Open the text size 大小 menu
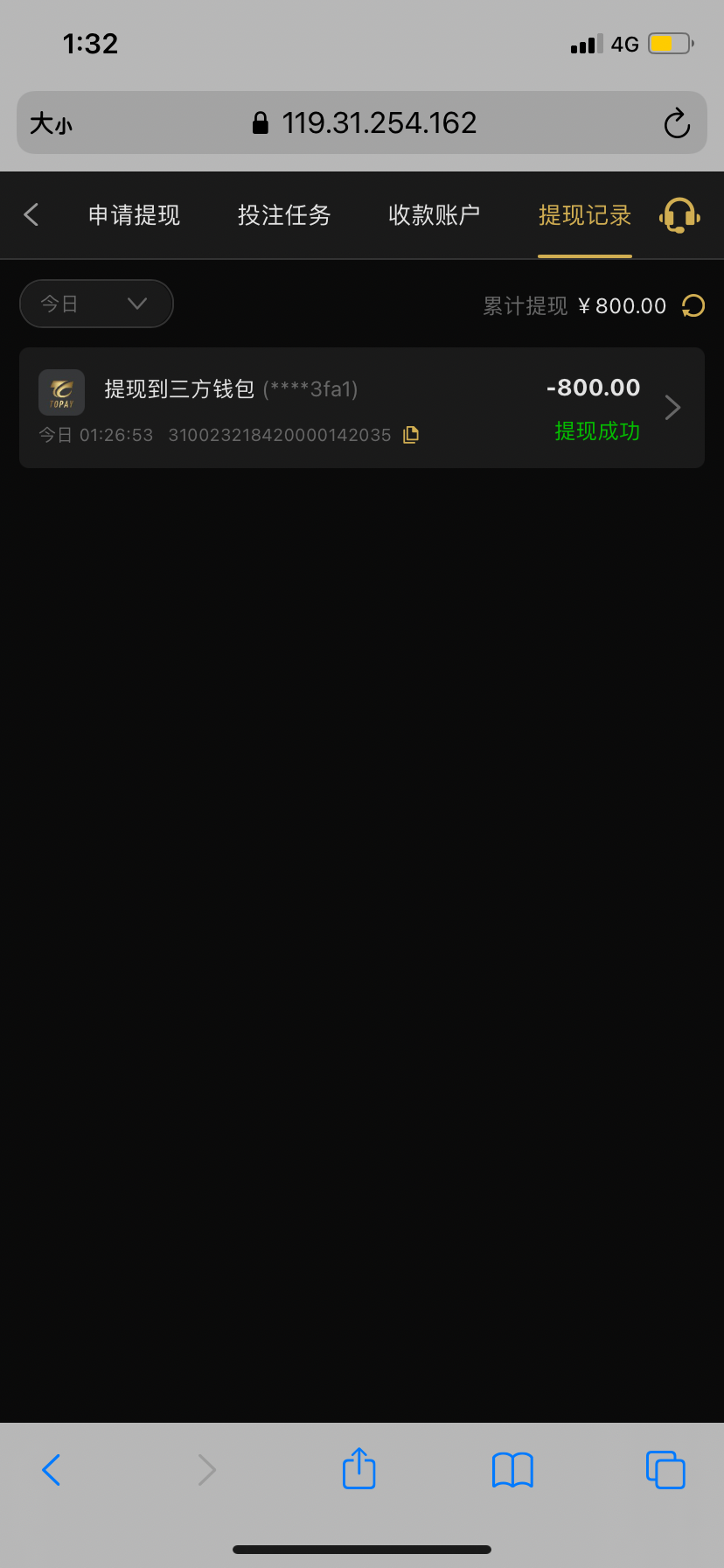The height and width of the screenshot is (1568, 724). (x=51, y=123)
